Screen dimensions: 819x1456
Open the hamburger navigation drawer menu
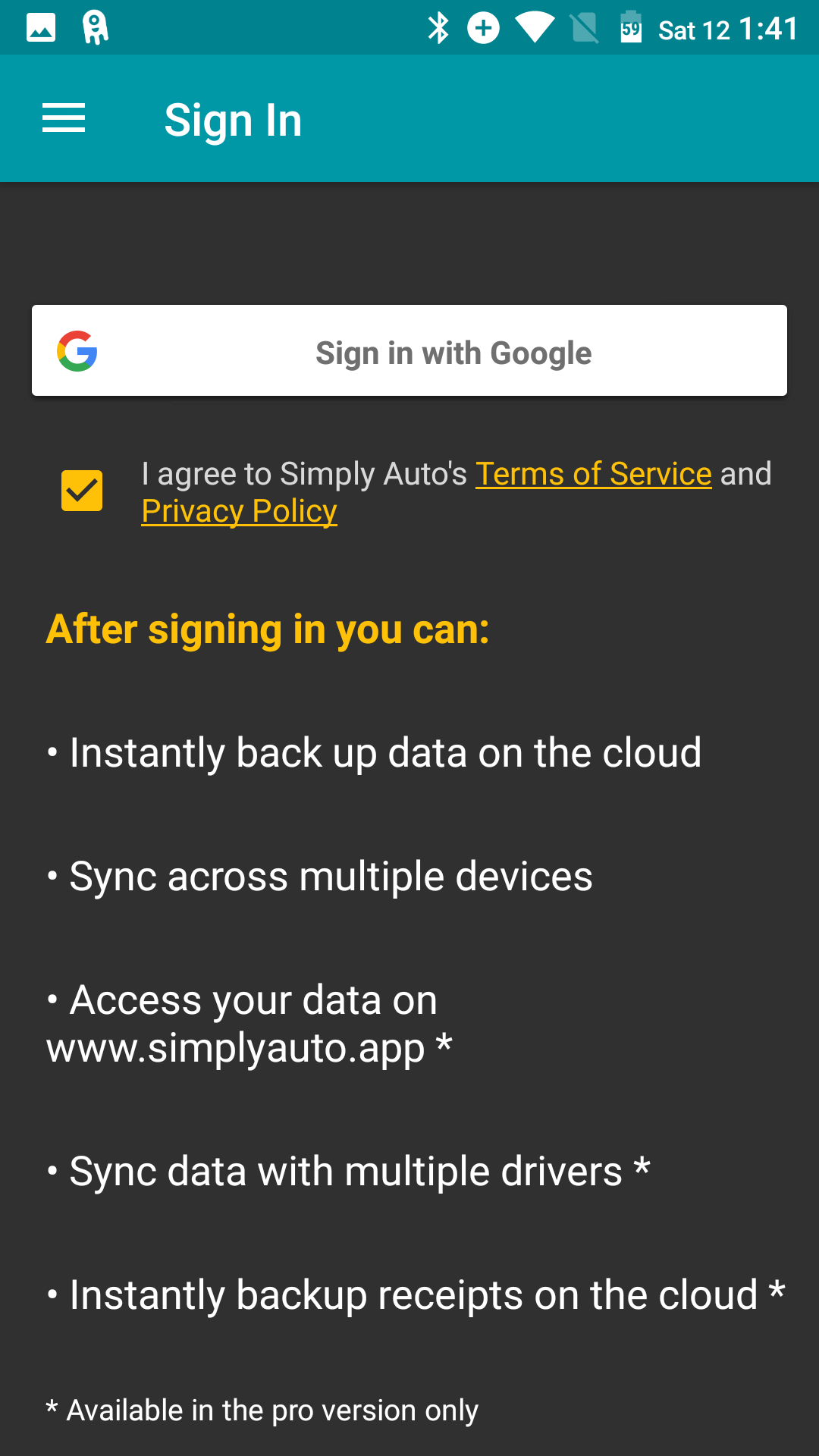click(64, 119)
